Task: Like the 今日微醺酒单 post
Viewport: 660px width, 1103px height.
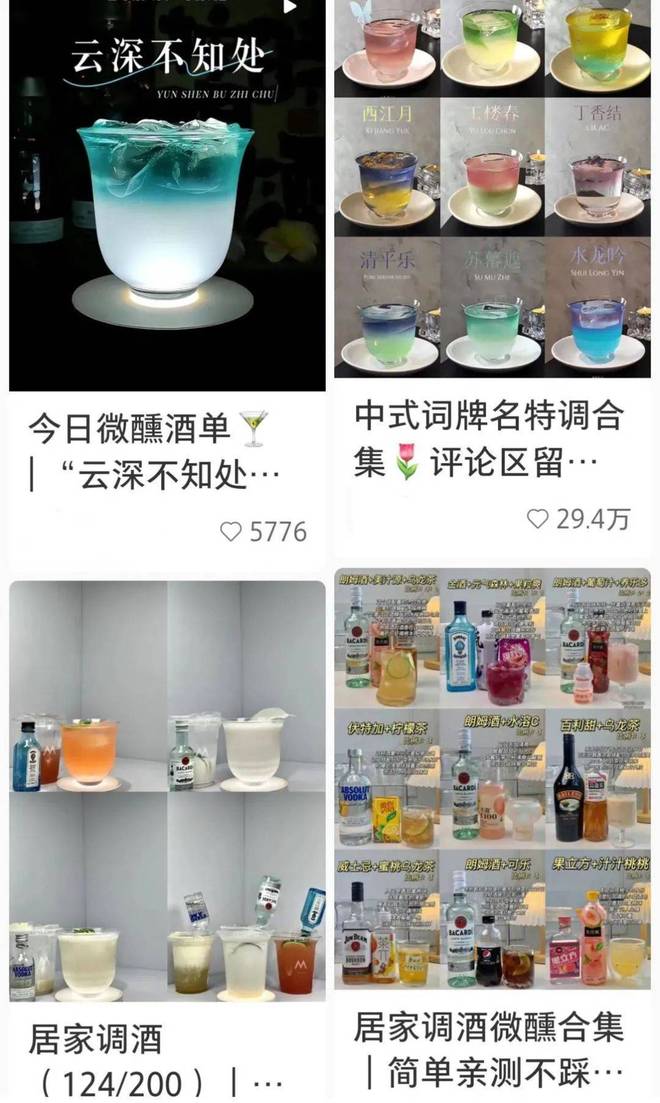Action: (231, 532)
